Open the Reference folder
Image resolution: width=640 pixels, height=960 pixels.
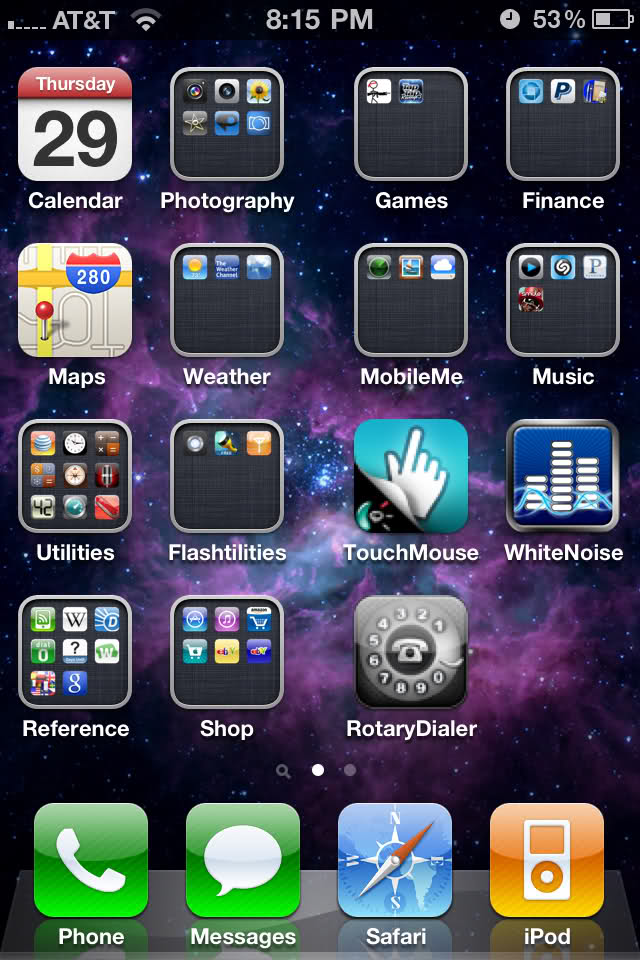tap(75, 653)
